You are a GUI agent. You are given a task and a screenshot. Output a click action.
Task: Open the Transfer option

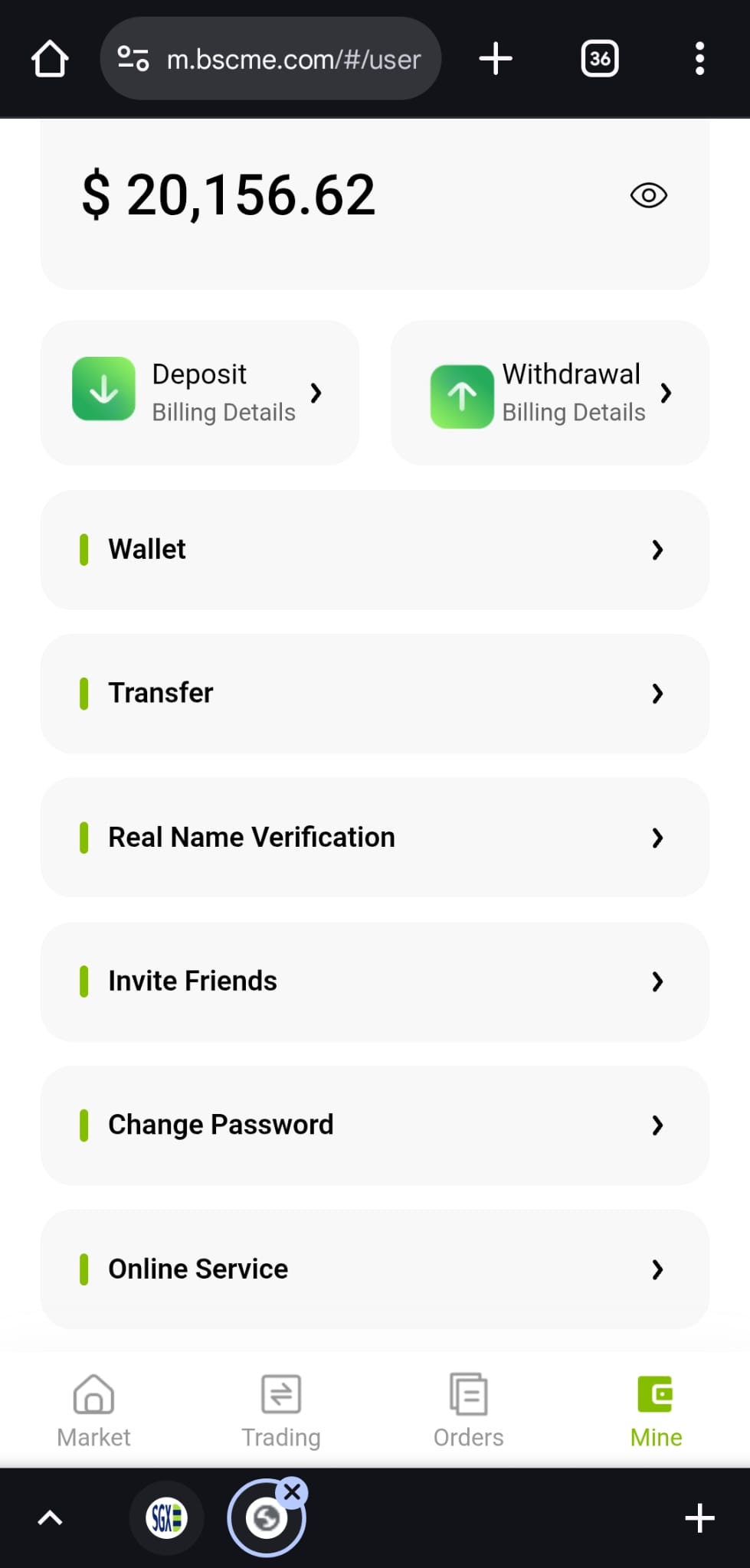click(375, 694)
